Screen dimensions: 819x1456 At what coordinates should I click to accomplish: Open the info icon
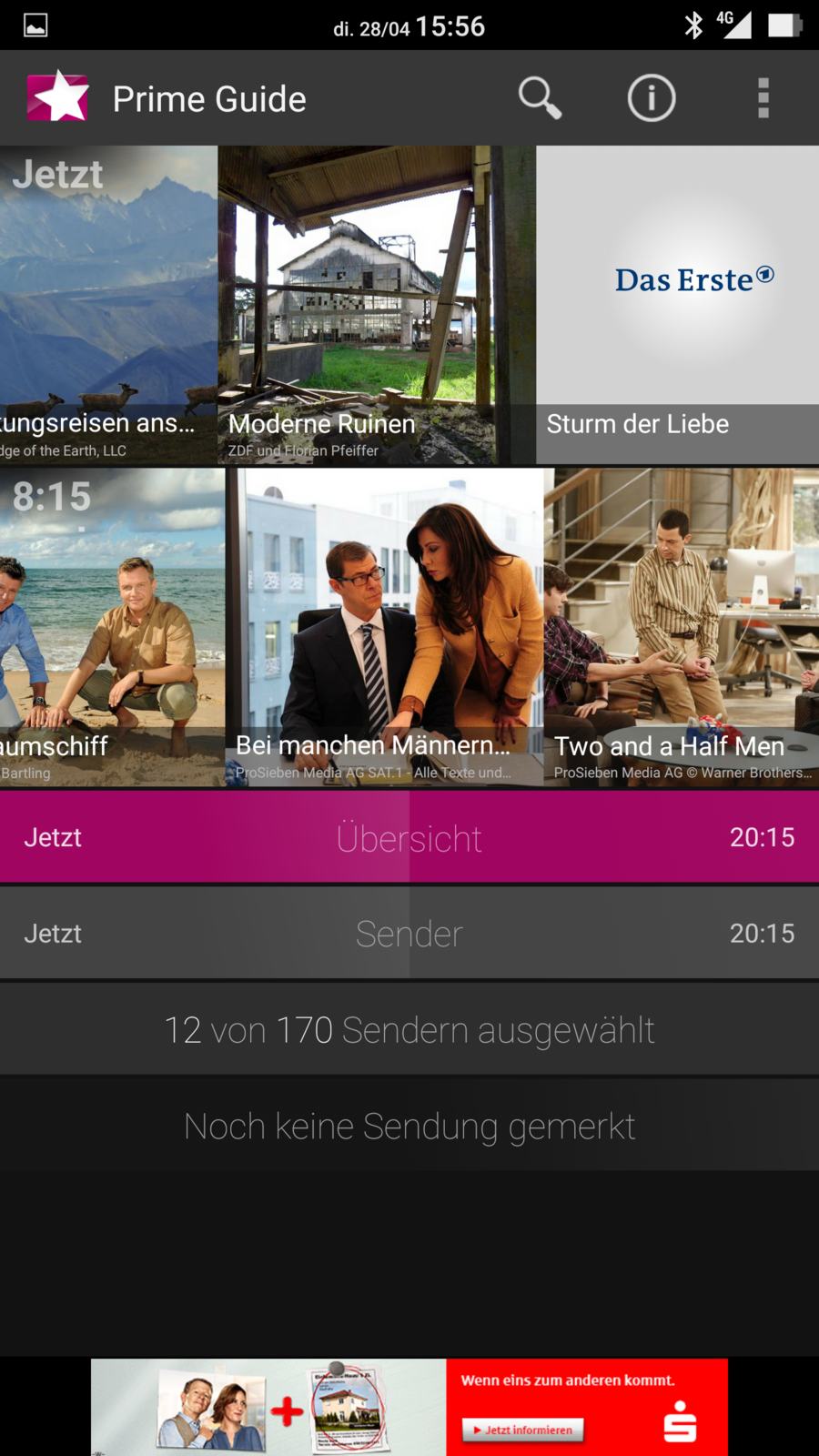coord(652,97)
